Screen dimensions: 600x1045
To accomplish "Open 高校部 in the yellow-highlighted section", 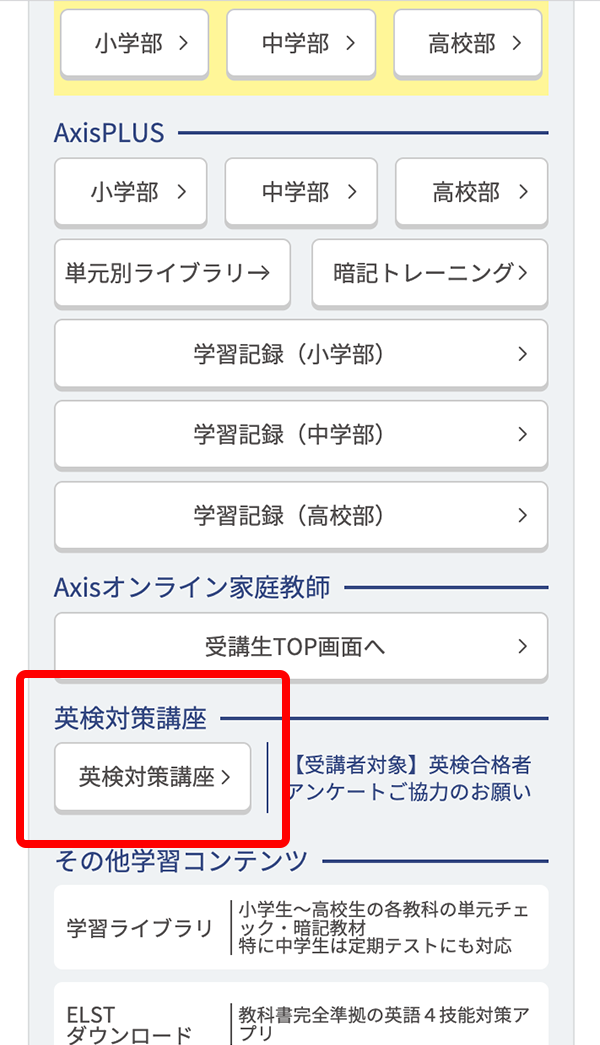I will pos(467,43).
